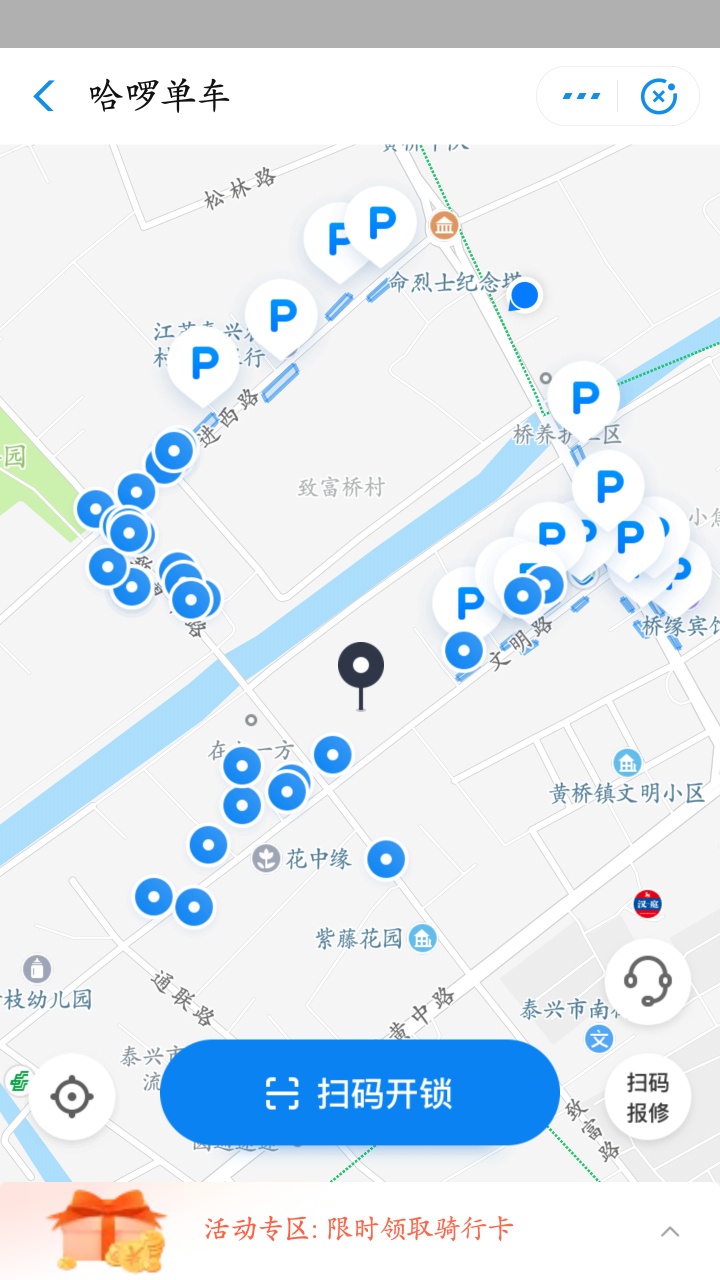Contact customer service via headset icon
This screenshot has width=720, height=1280.
tap(647, 981)
